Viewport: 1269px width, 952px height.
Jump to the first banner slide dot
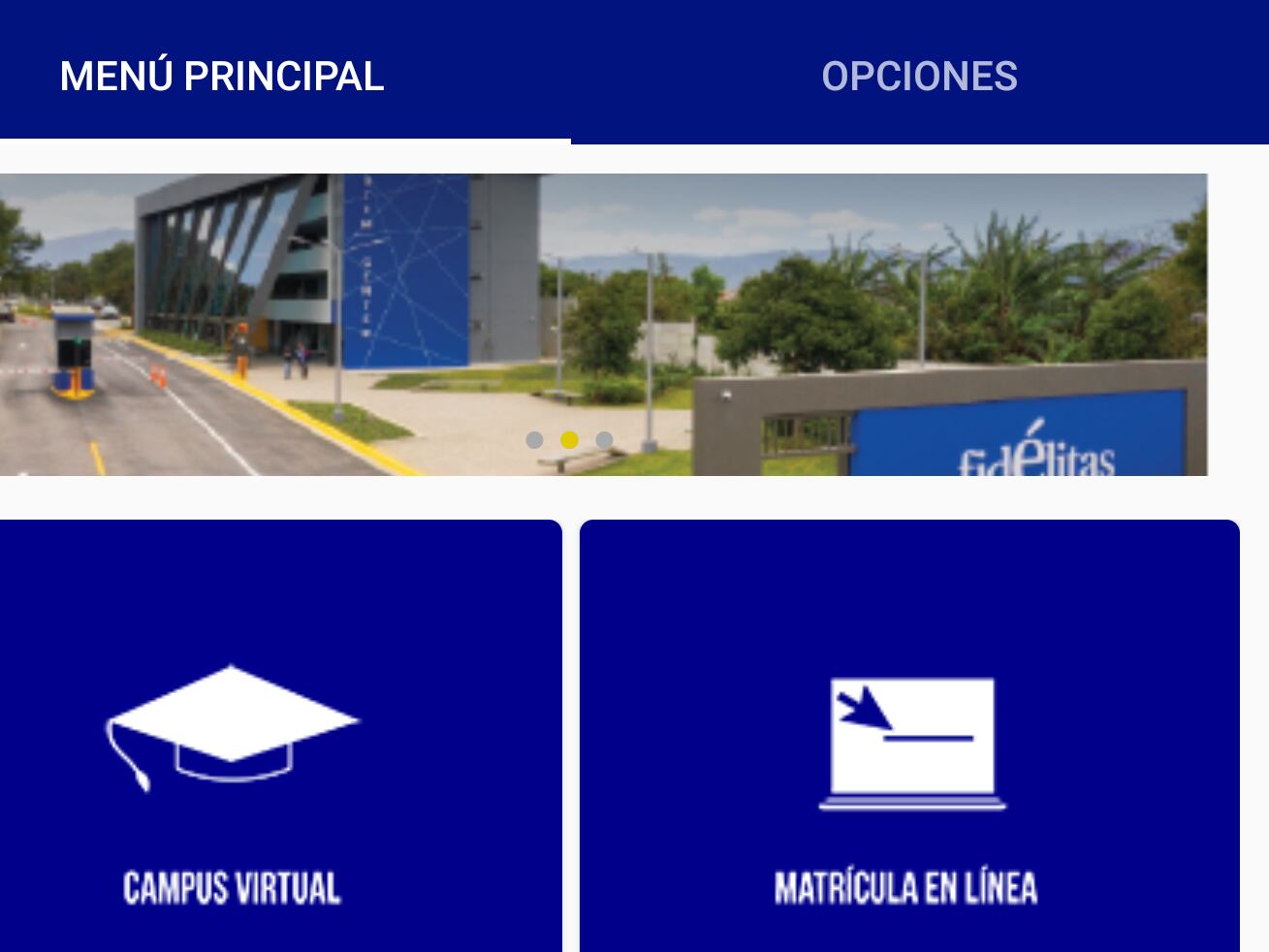(534, 440)
